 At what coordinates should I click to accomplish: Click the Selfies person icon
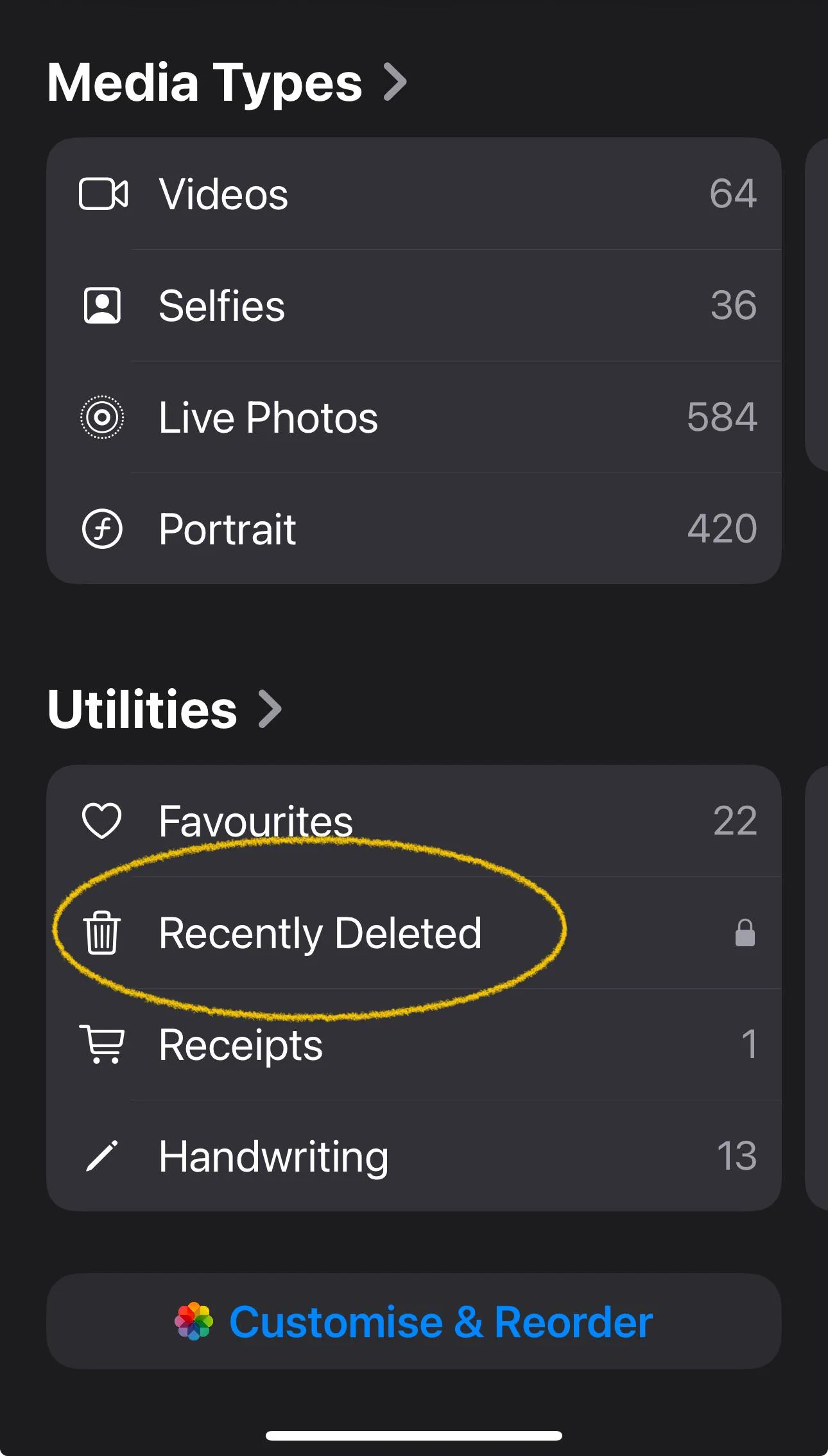[103, 306]
